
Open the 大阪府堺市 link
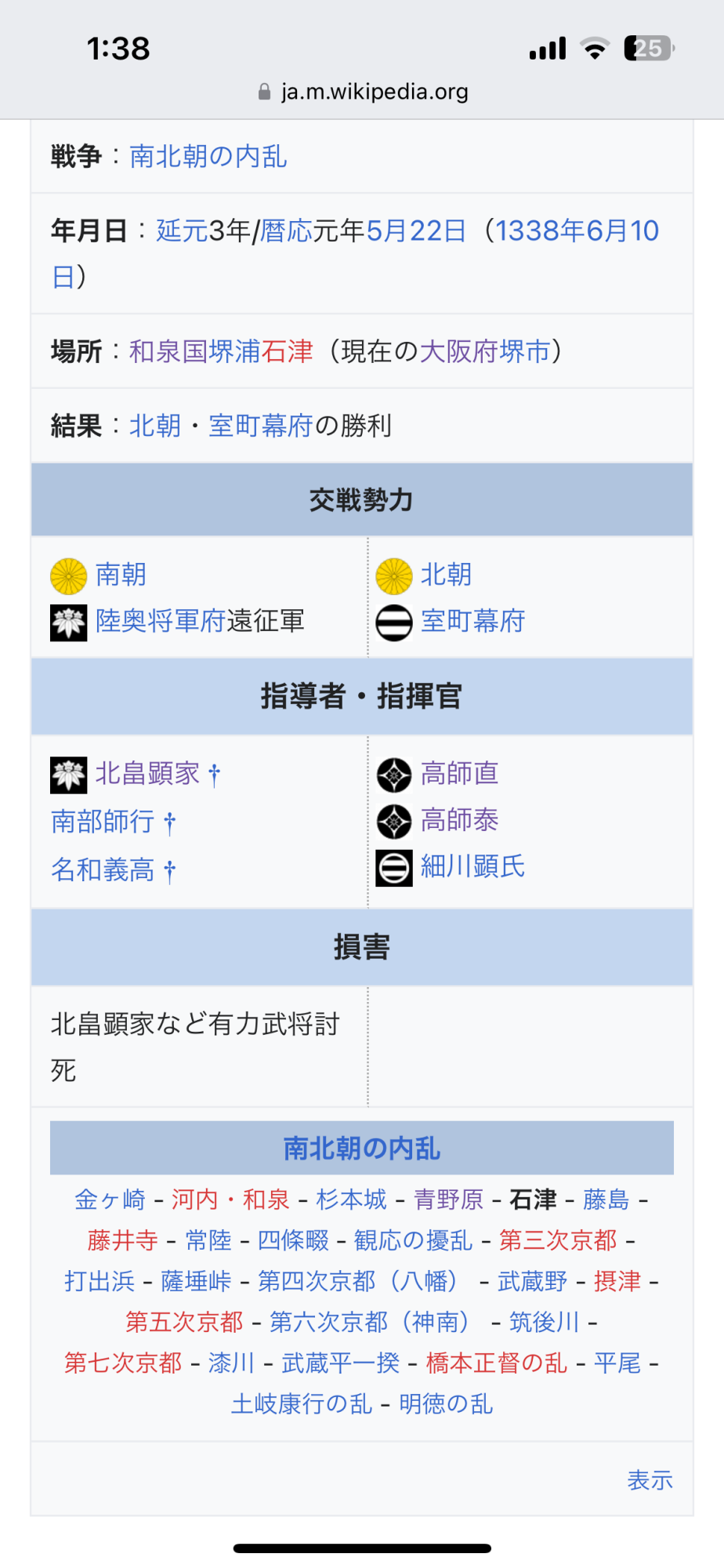(484, 351)
